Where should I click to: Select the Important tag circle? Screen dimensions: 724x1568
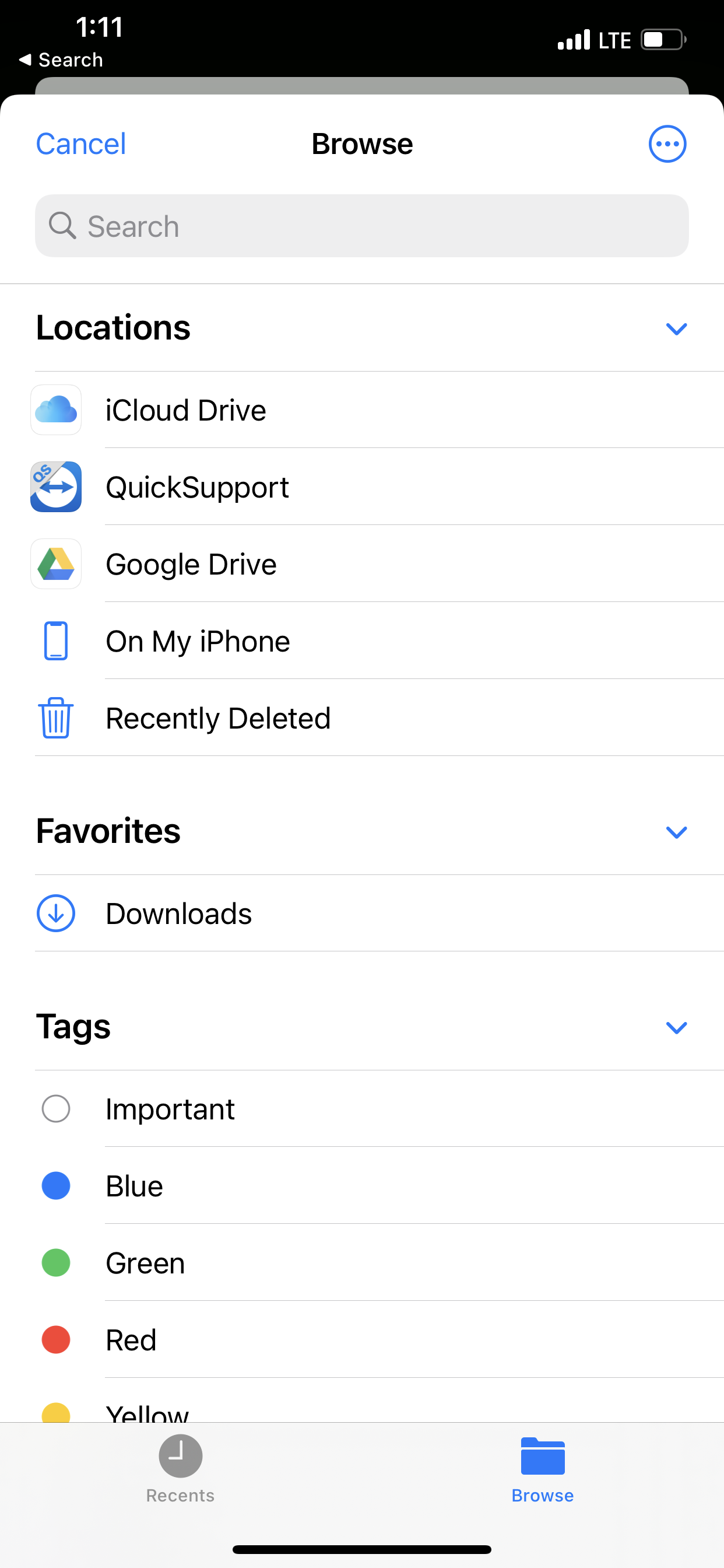55,1108
